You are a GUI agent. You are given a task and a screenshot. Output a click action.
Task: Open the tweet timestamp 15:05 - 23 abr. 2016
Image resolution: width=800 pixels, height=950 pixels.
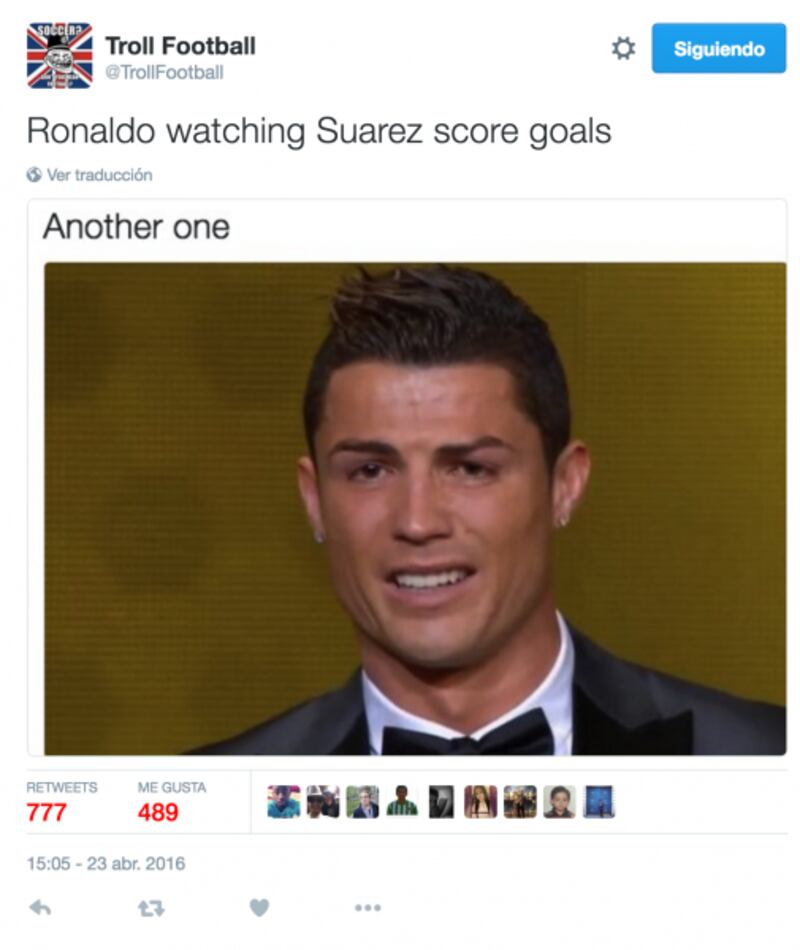point(106,863)
